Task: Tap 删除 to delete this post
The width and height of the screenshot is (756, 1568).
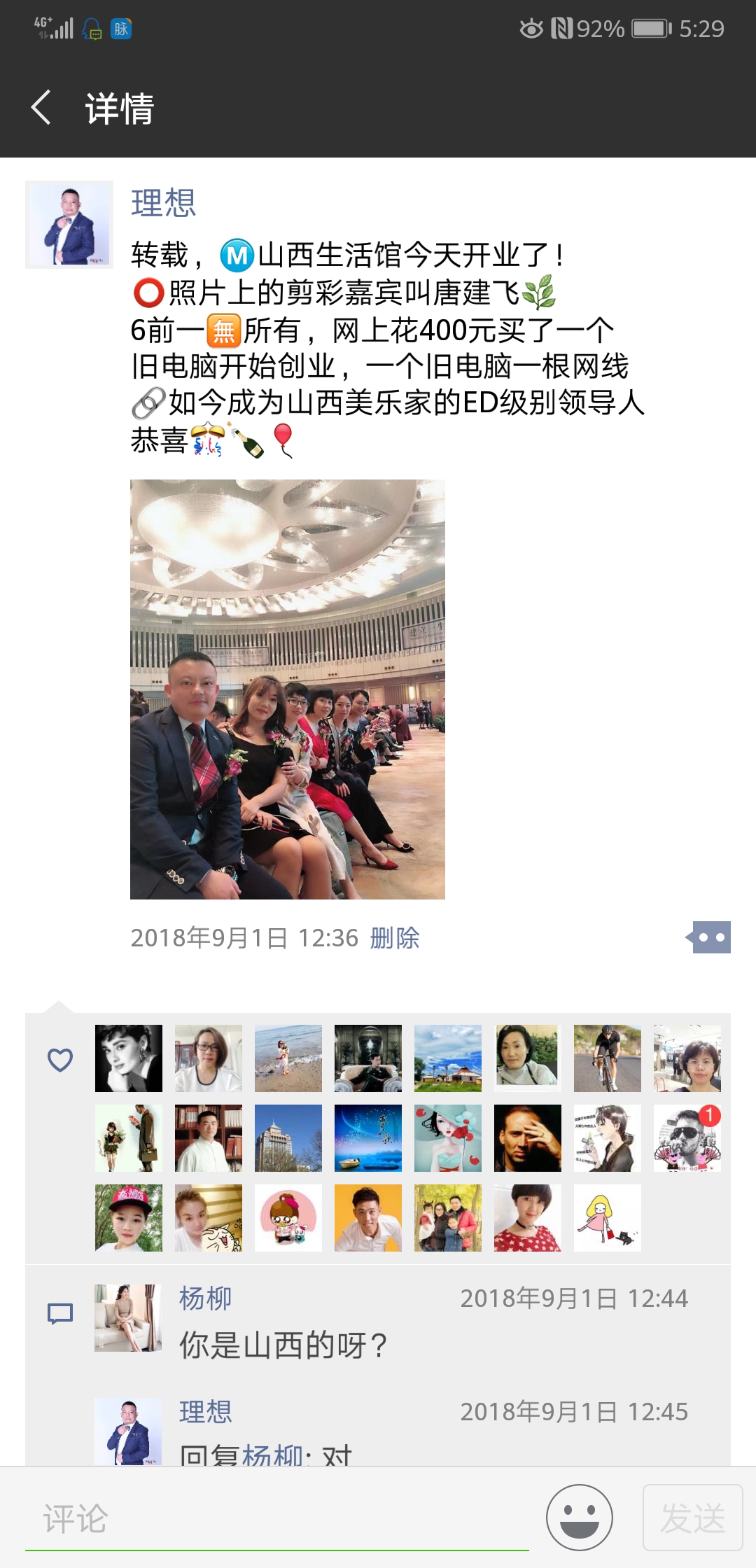Action: pyautogui.click(x=394, y=938)
